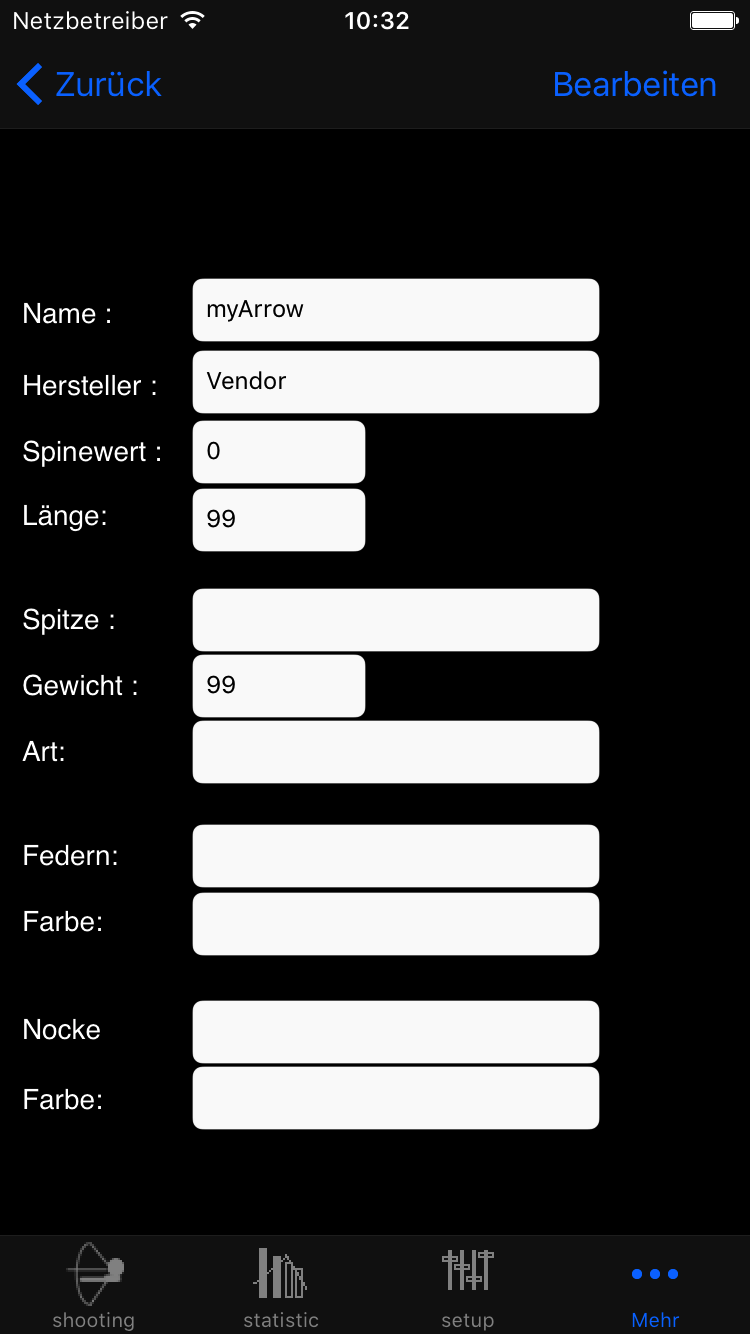Tap the Farbe field below Federn
Image resolution: width=750 pixels, height=1334 pixels.
395,924
